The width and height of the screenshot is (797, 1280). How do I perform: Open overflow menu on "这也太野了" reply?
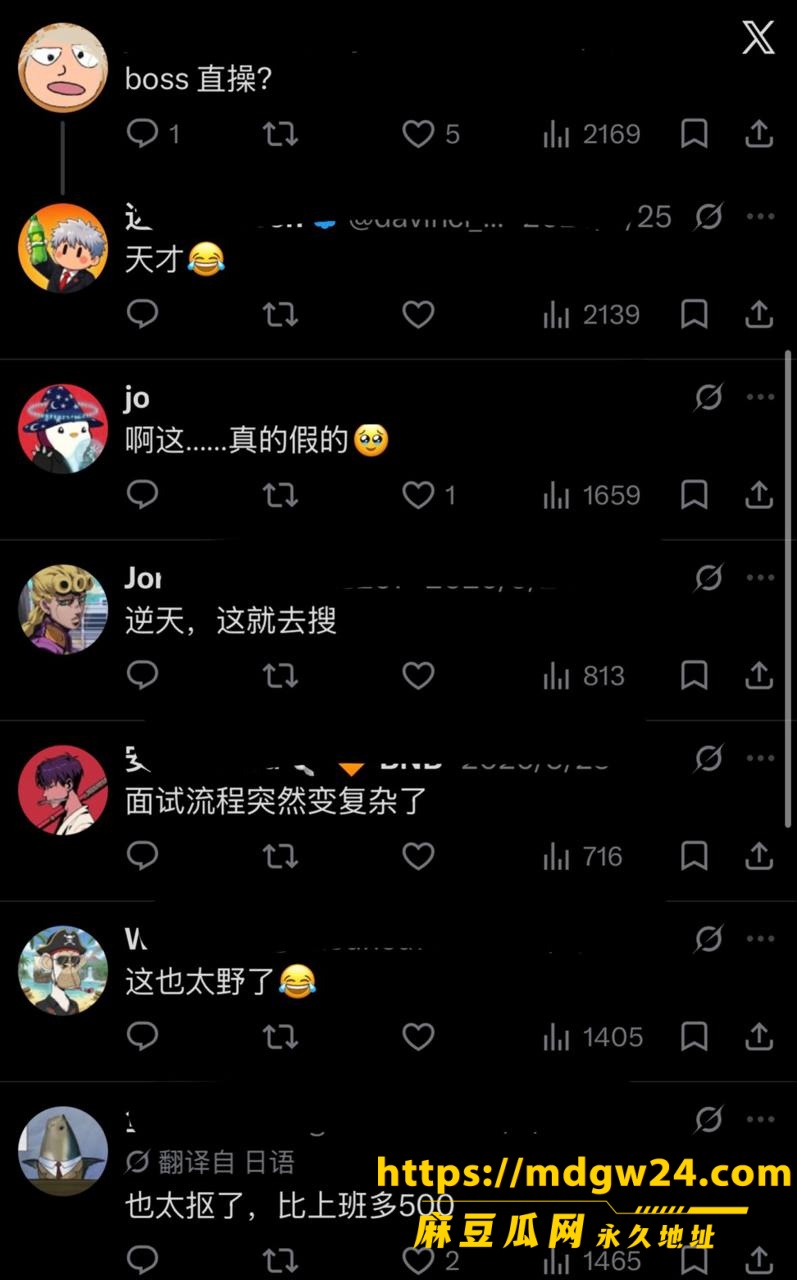point(761,939)
